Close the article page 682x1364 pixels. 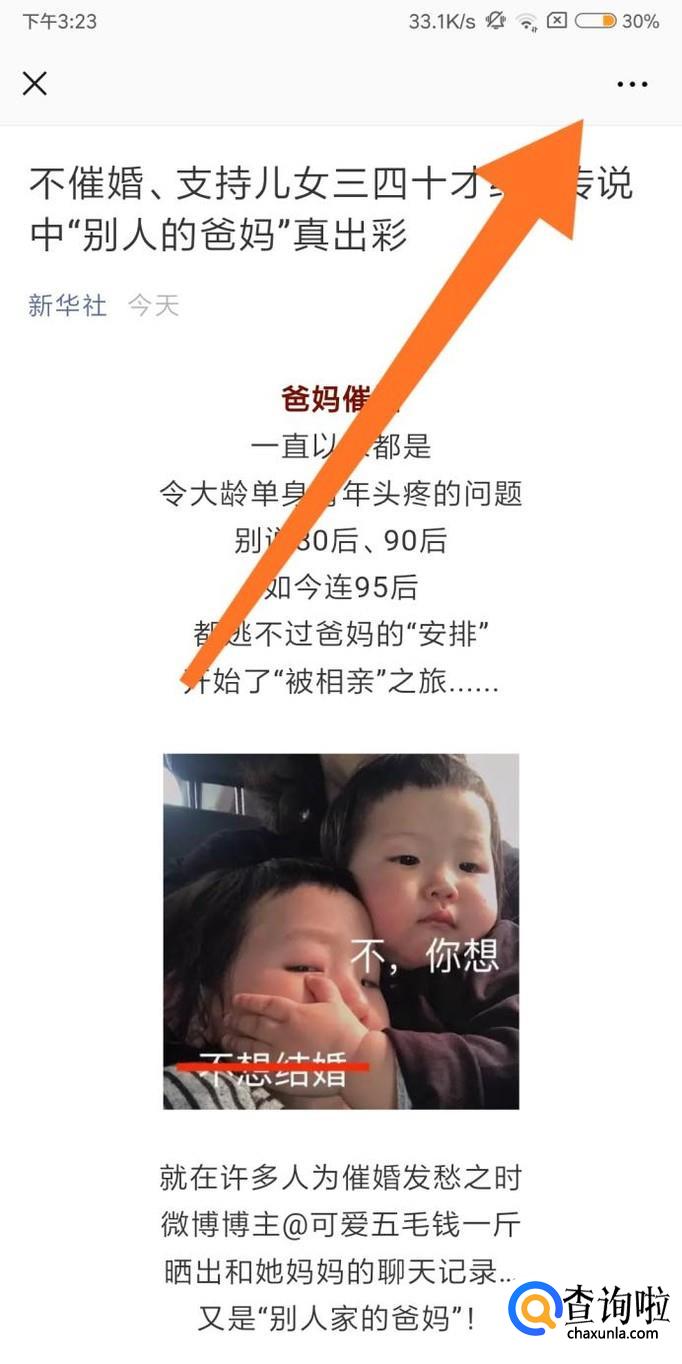tap(35, 84)
